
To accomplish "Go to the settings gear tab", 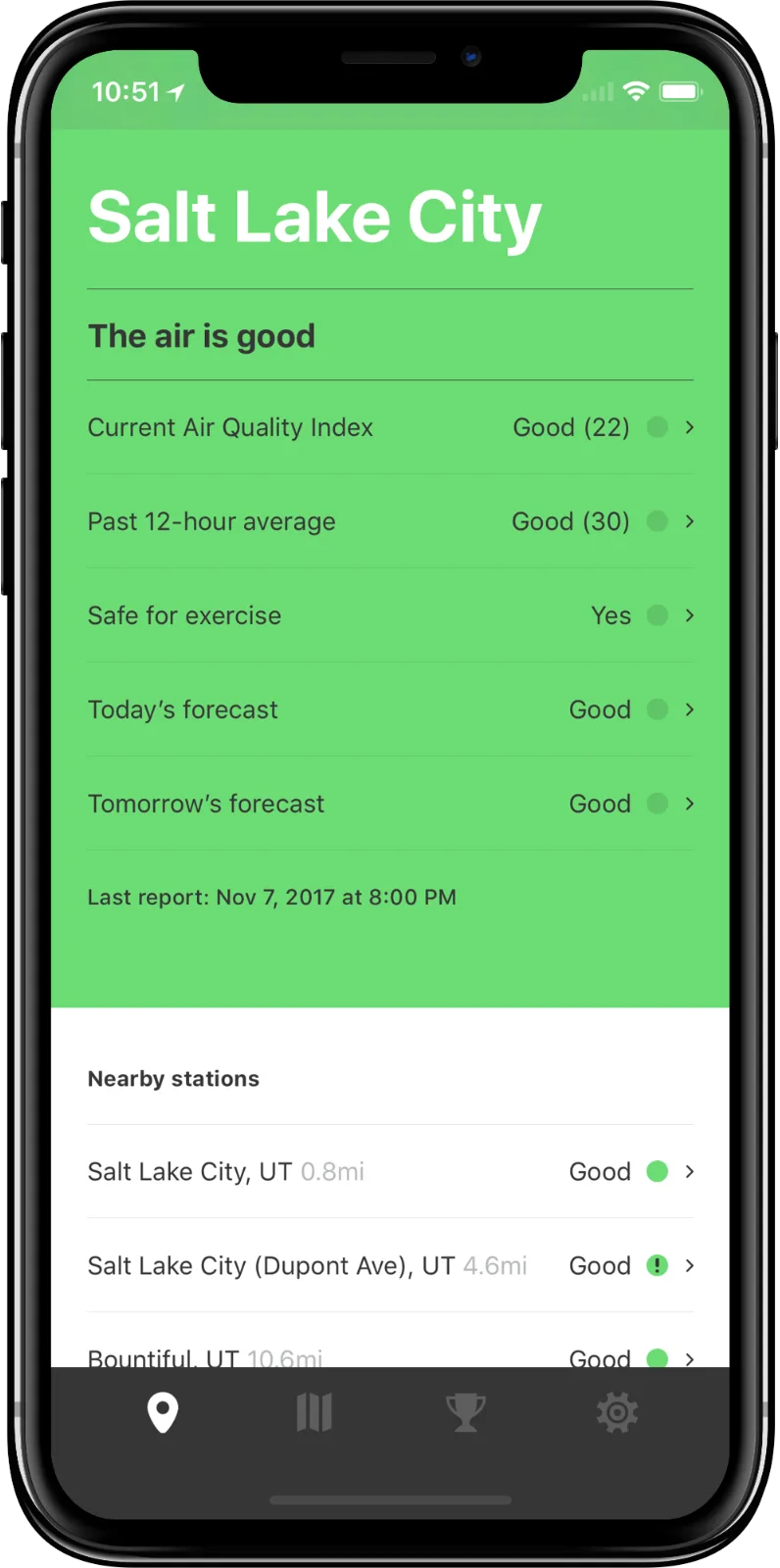I will pos(617,1412).
